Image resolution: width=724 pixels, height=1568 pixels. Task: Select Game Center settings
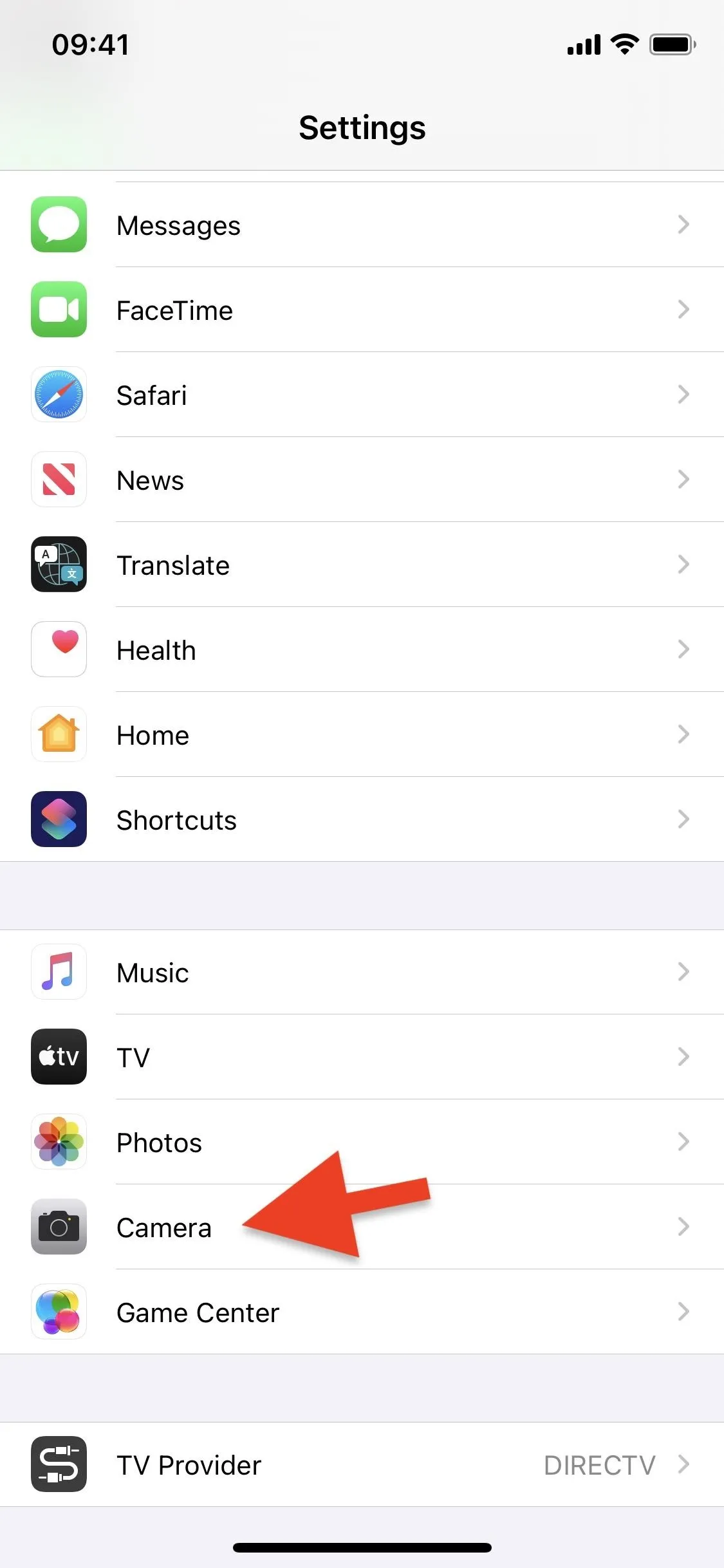point(362,1312)
